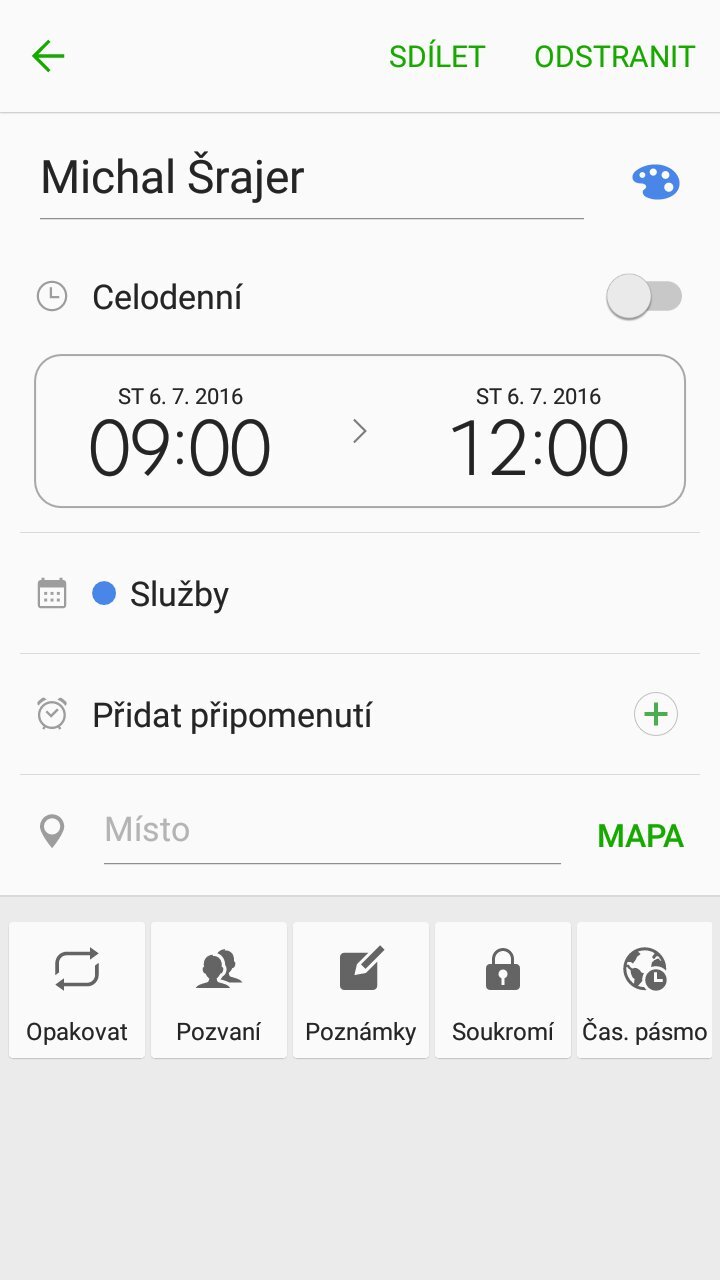This screenshot has height=1280, width=720.
Task: Choose time zone with Čas. pásmo
Action: (x=645, y=990)
